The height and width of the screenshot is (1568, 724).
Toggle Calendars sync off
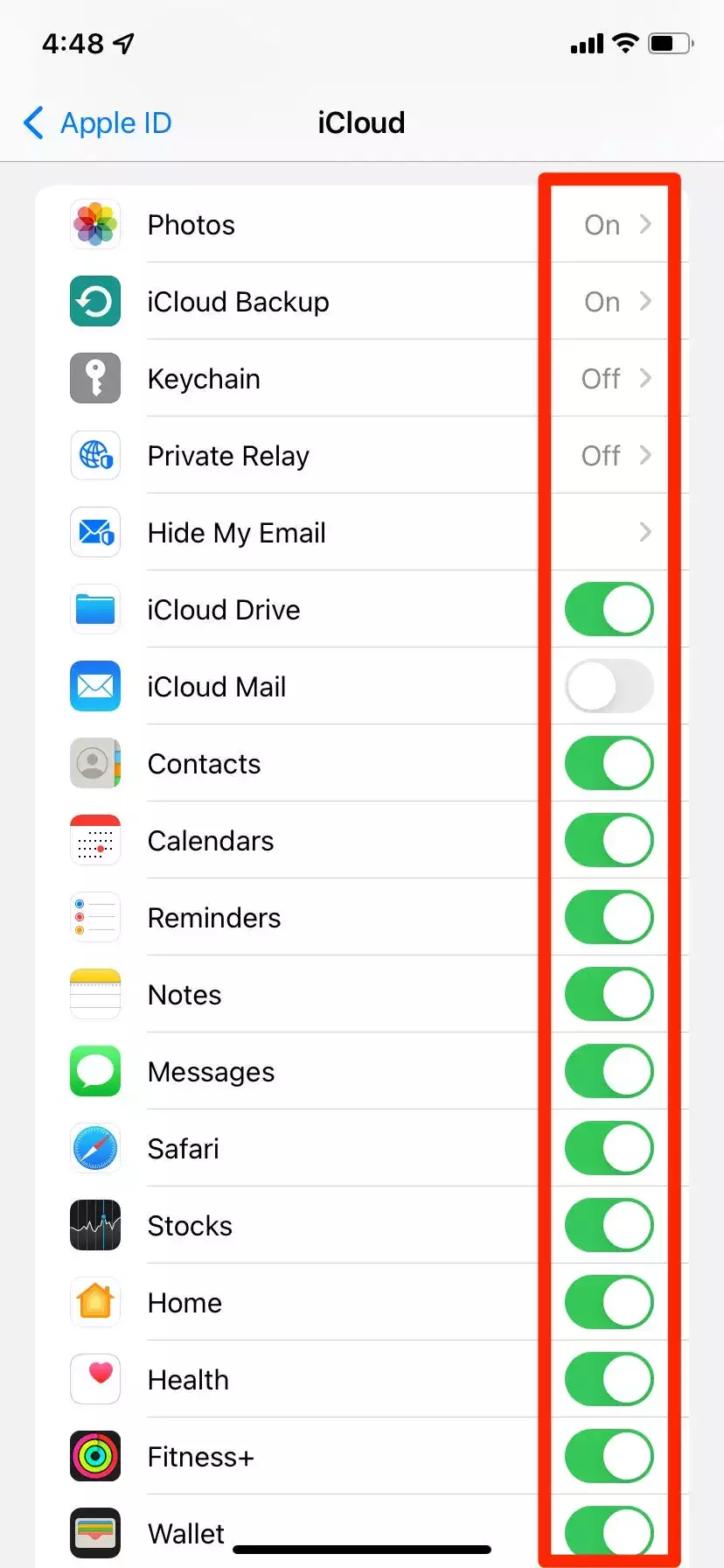click(609, 841)
